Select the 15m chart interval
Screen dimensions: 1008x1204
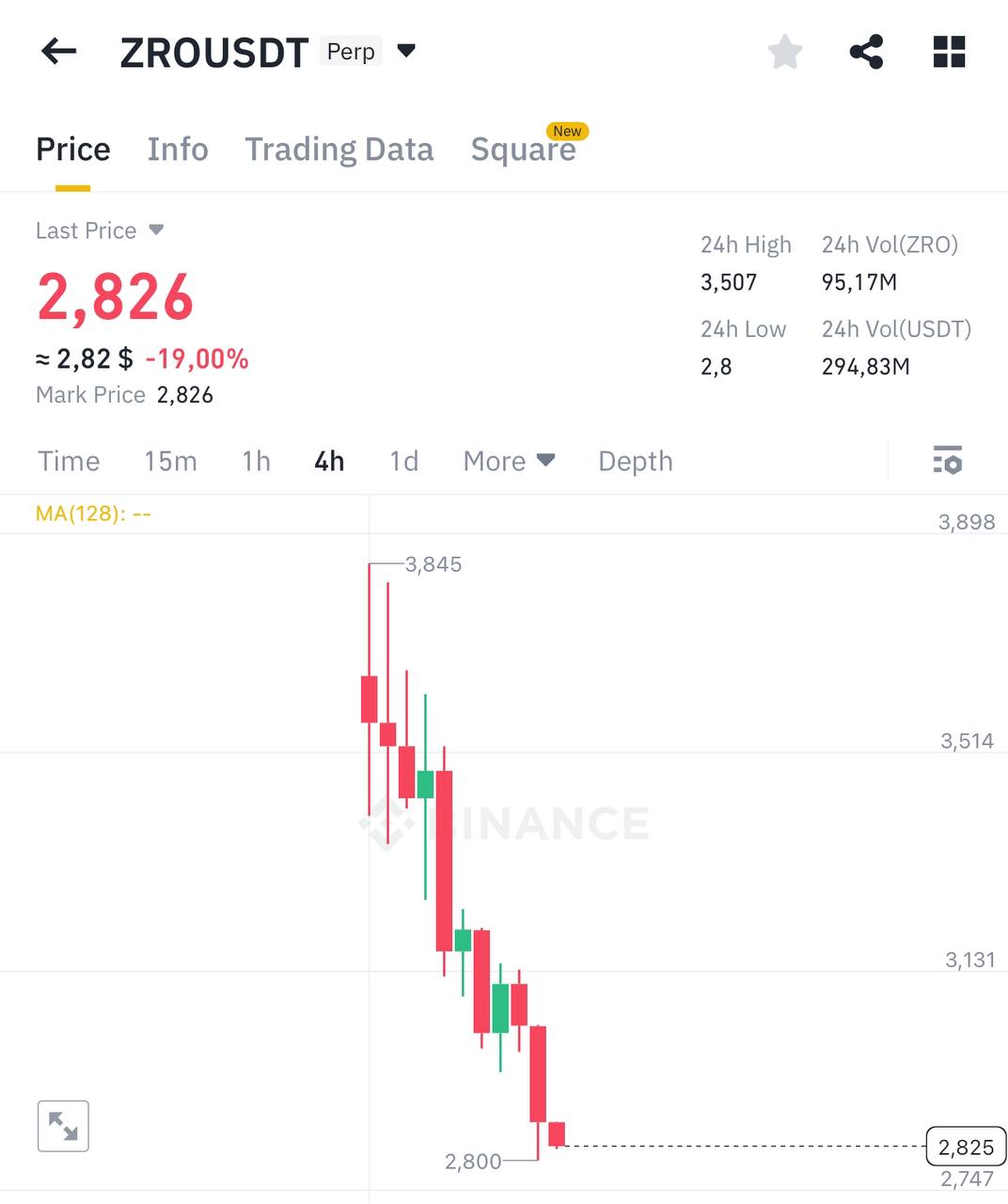[170, 461]
